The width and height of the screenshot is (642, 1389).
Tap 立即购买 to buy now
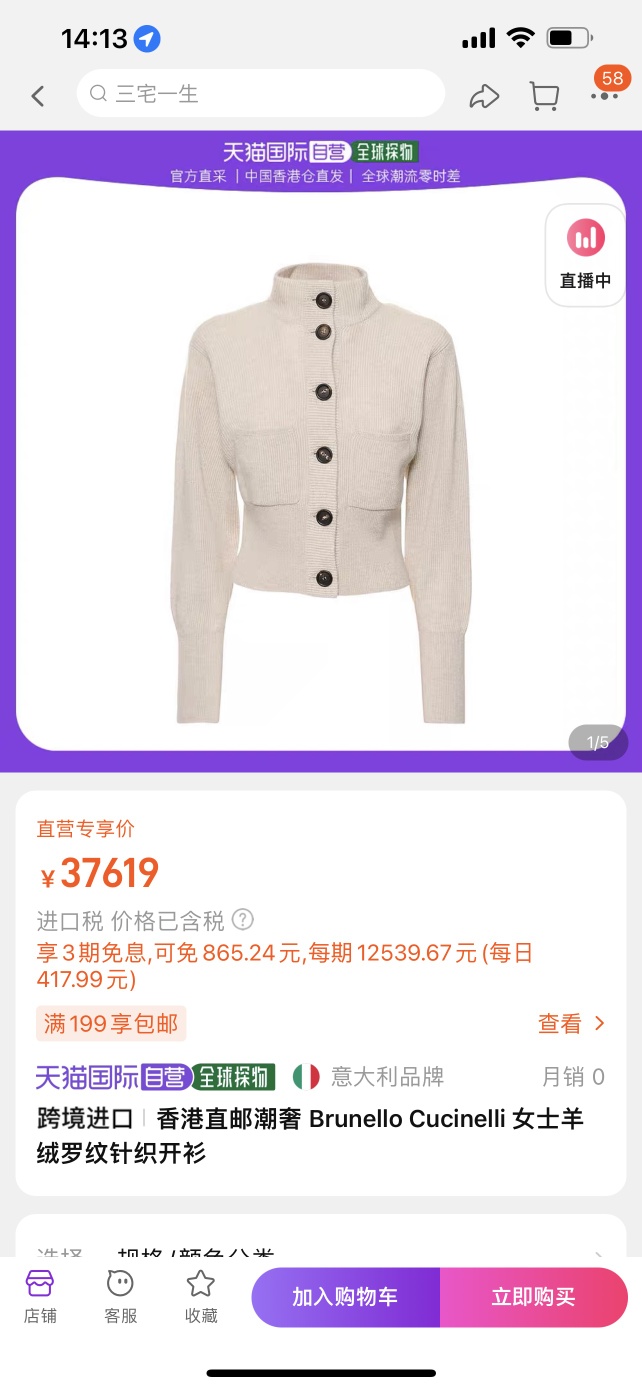click(x=533, y=1297)
